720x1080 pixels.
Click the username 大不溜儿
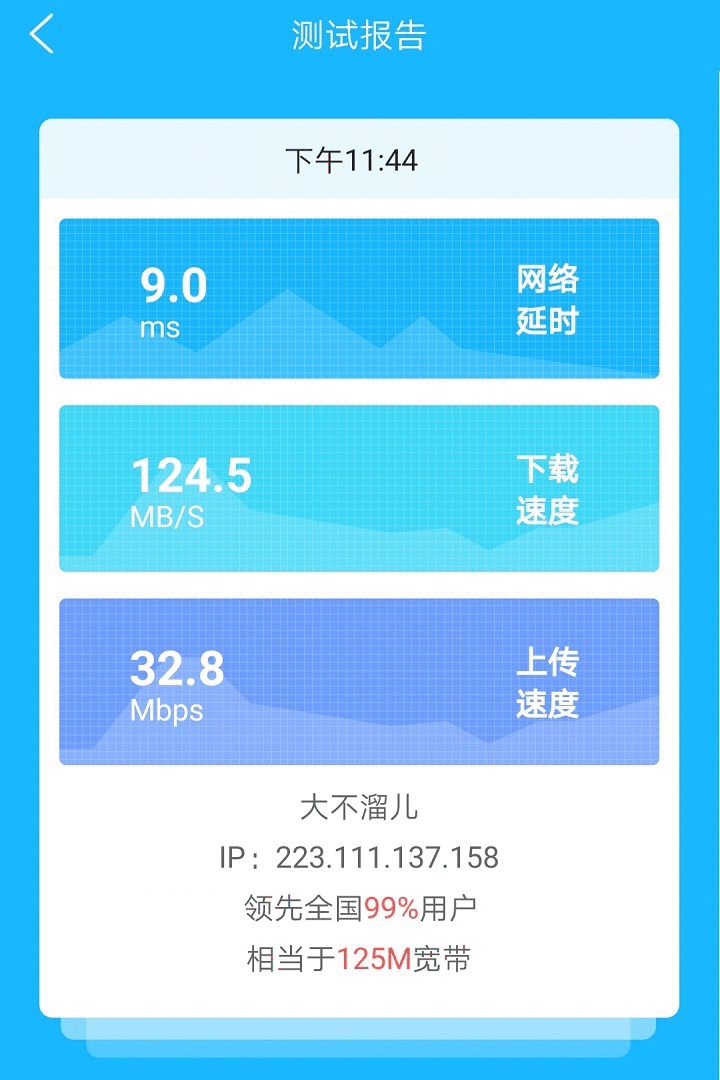[358, 806]
